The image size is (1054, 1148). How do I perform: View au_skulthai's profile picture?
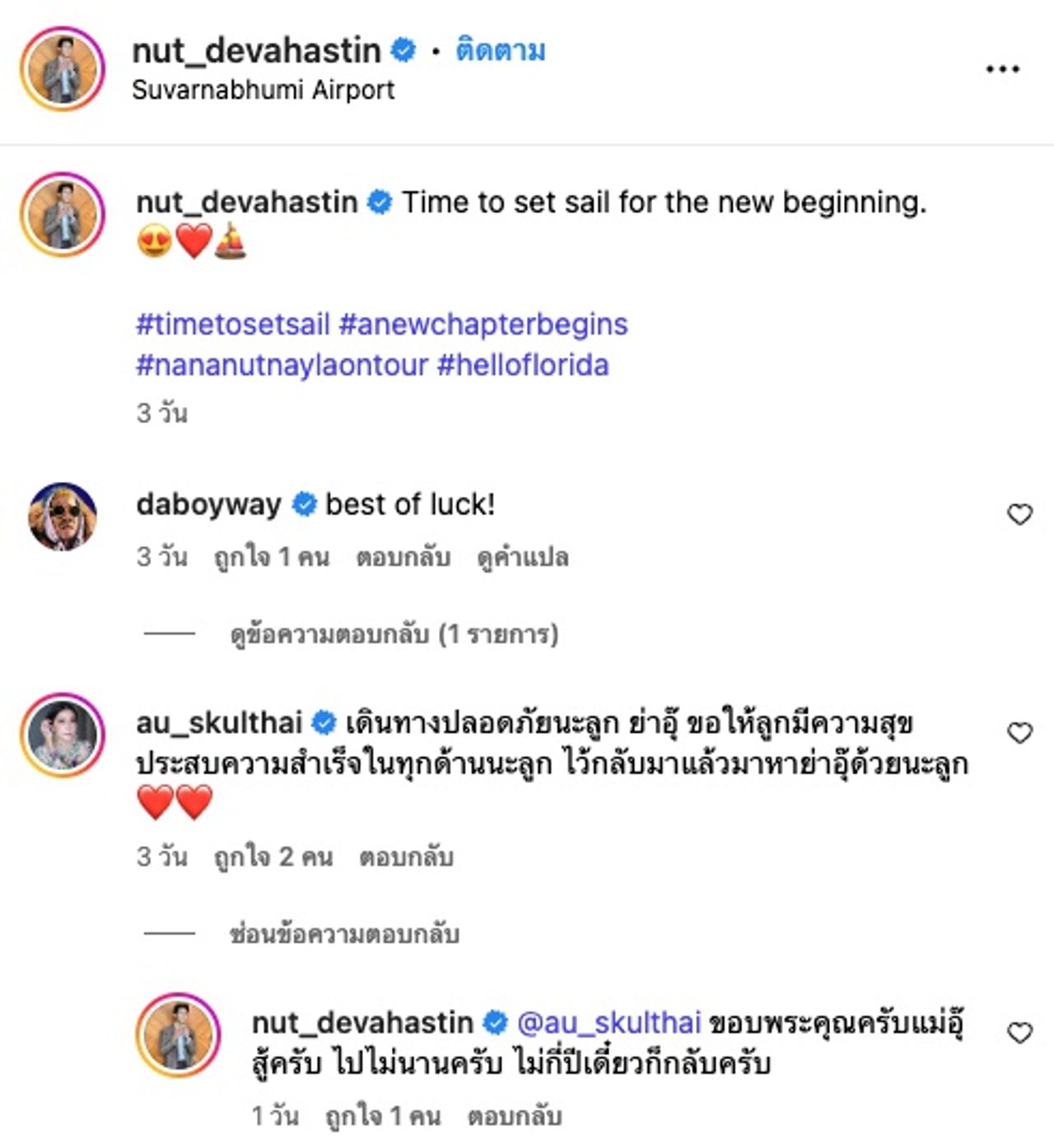(63, 735)
